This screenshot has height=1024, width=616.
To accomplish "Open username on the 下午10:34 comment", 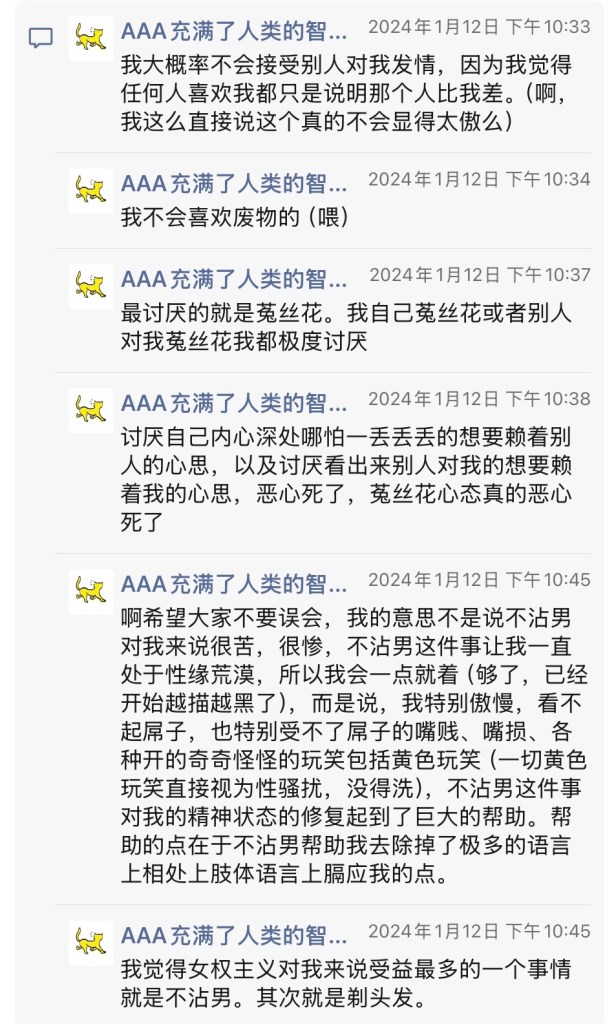I will pyautogui.click(x=234, y=184).
